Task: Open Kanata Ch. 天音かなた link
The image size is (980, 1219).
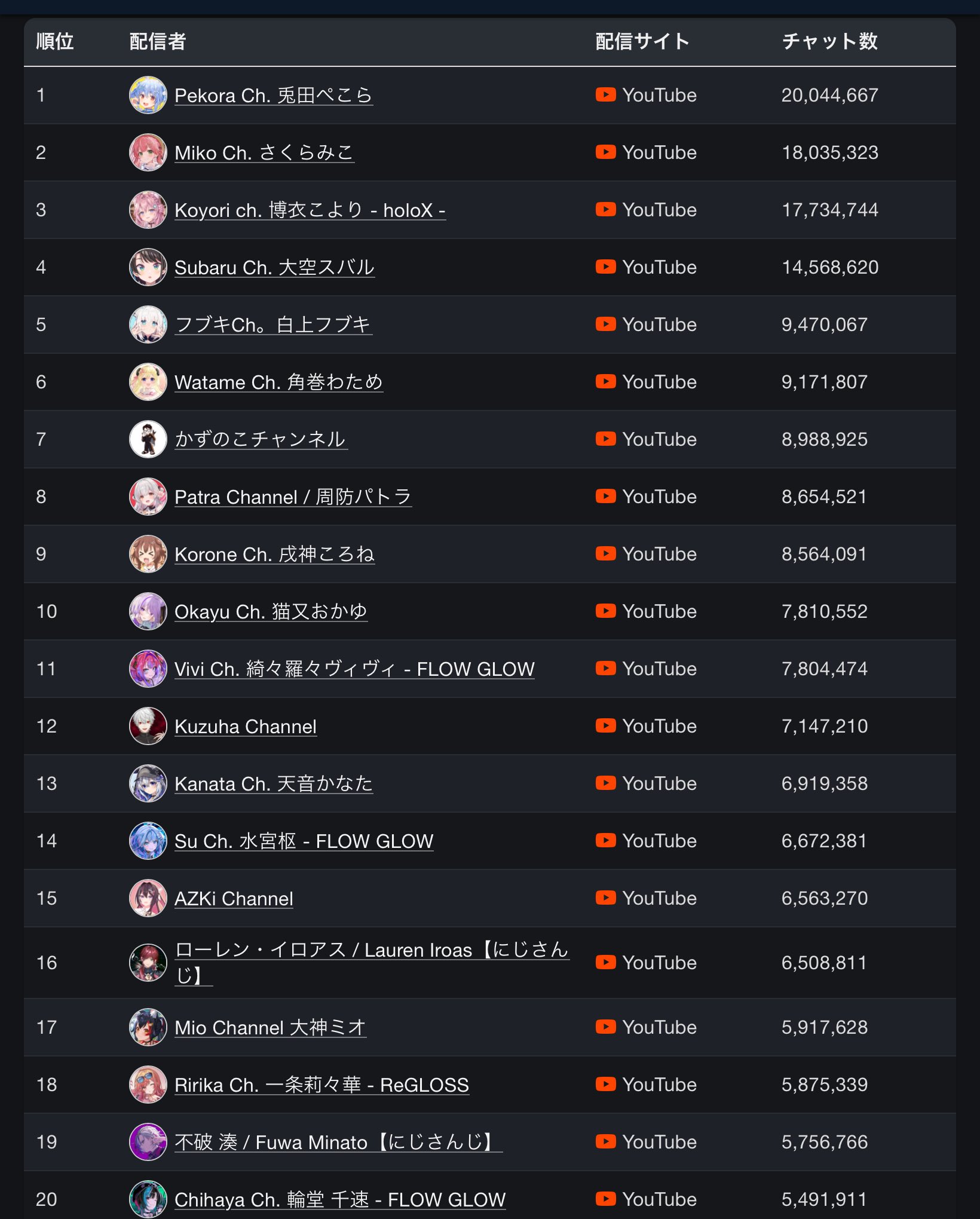Action: pyautogui.click(x=273, y=784)
